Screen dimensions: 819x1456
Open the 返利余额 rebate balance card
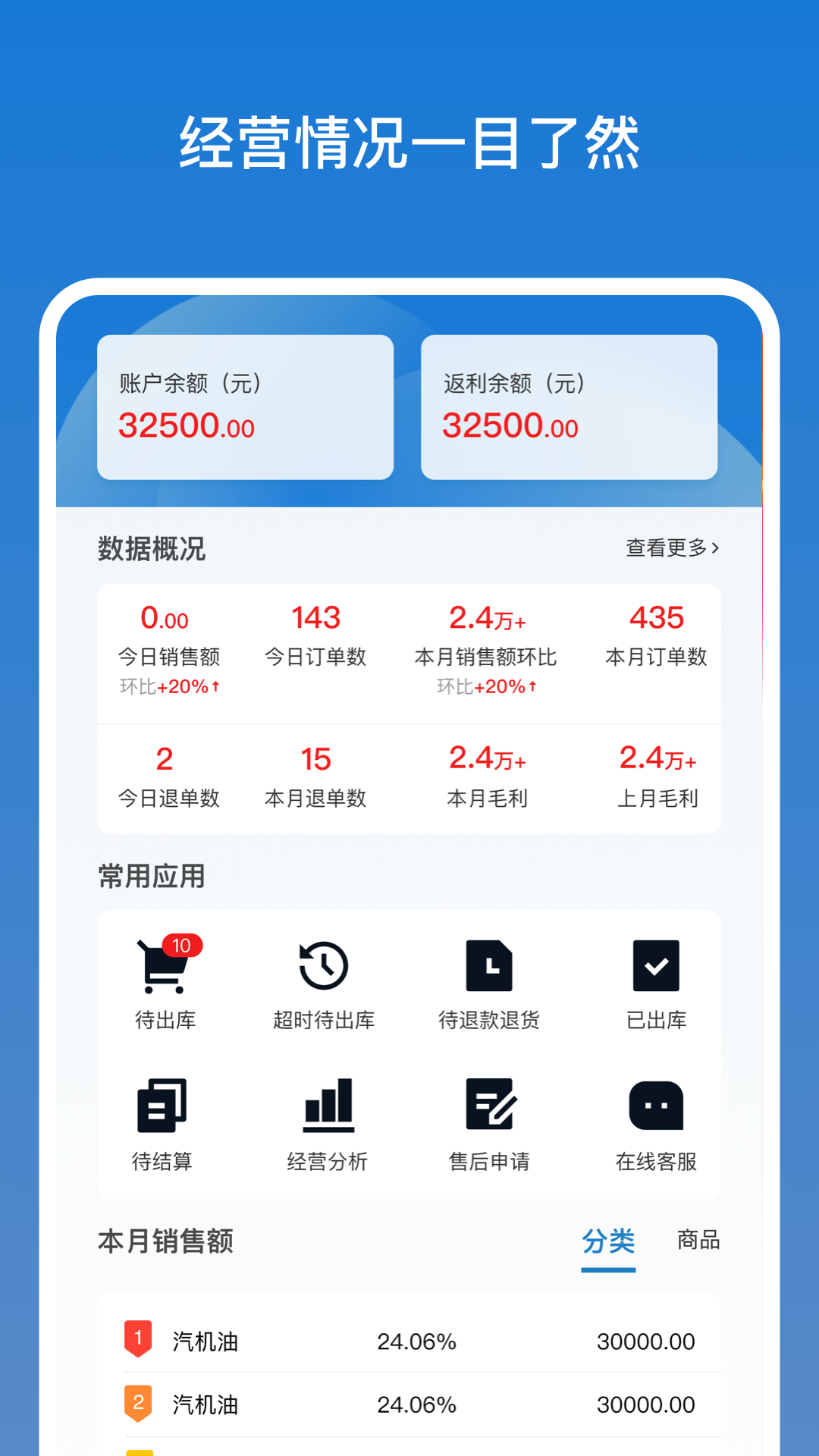tap(570, 407)
